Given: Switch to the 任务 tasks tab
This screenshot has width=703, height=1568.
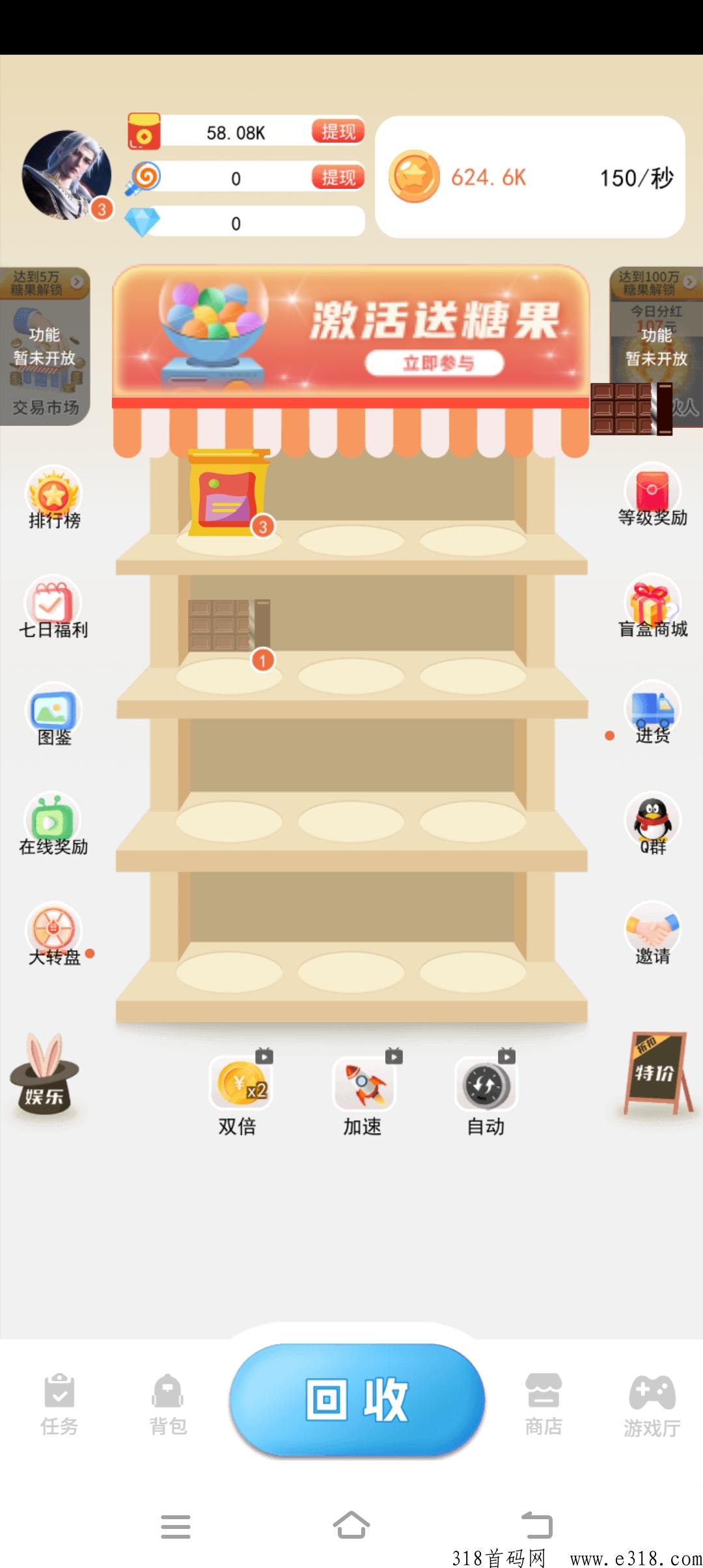Looking at the screenshot, I should 59,1404.
